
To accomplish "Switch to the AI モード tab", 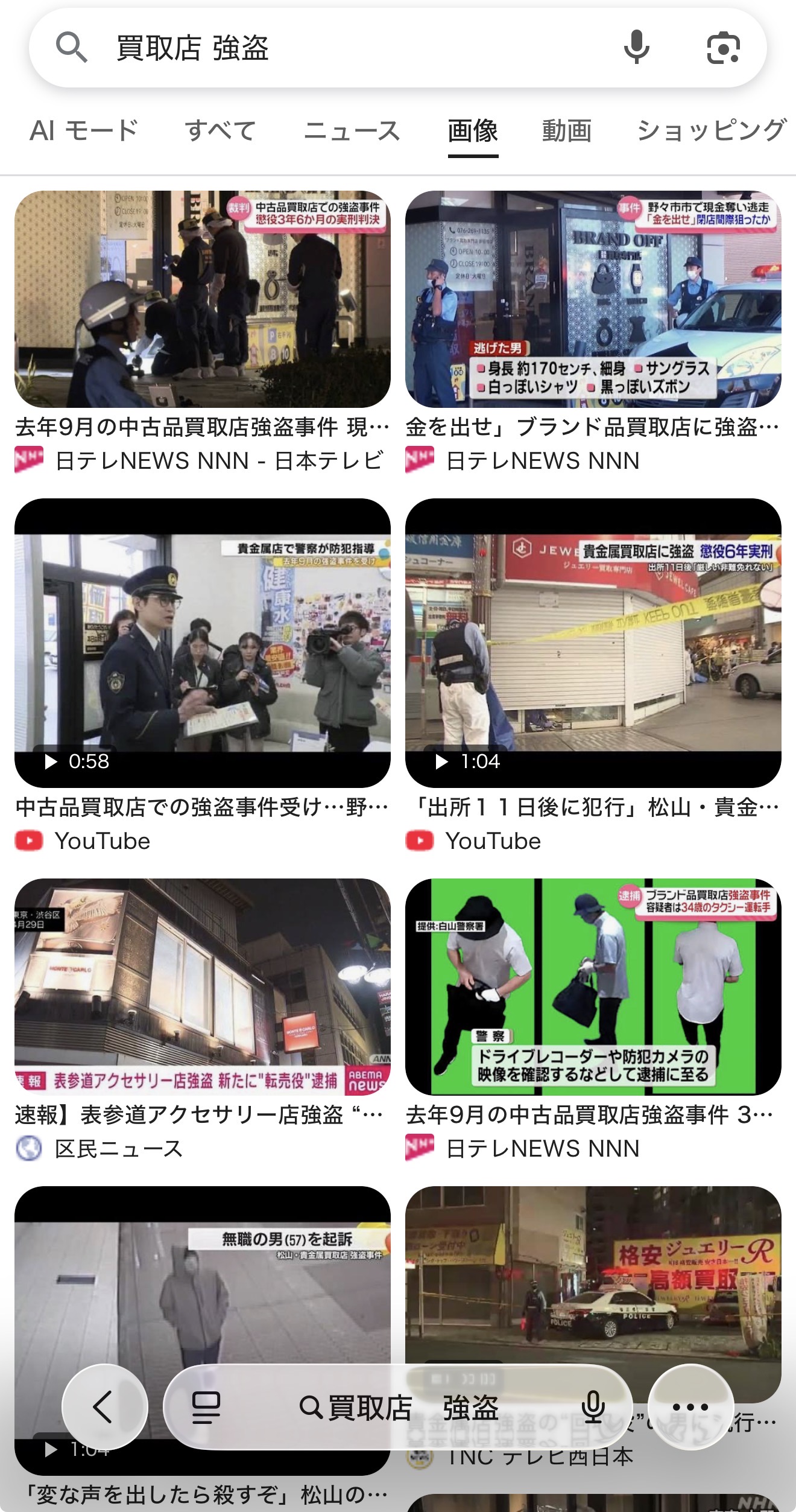I will 84,130.
